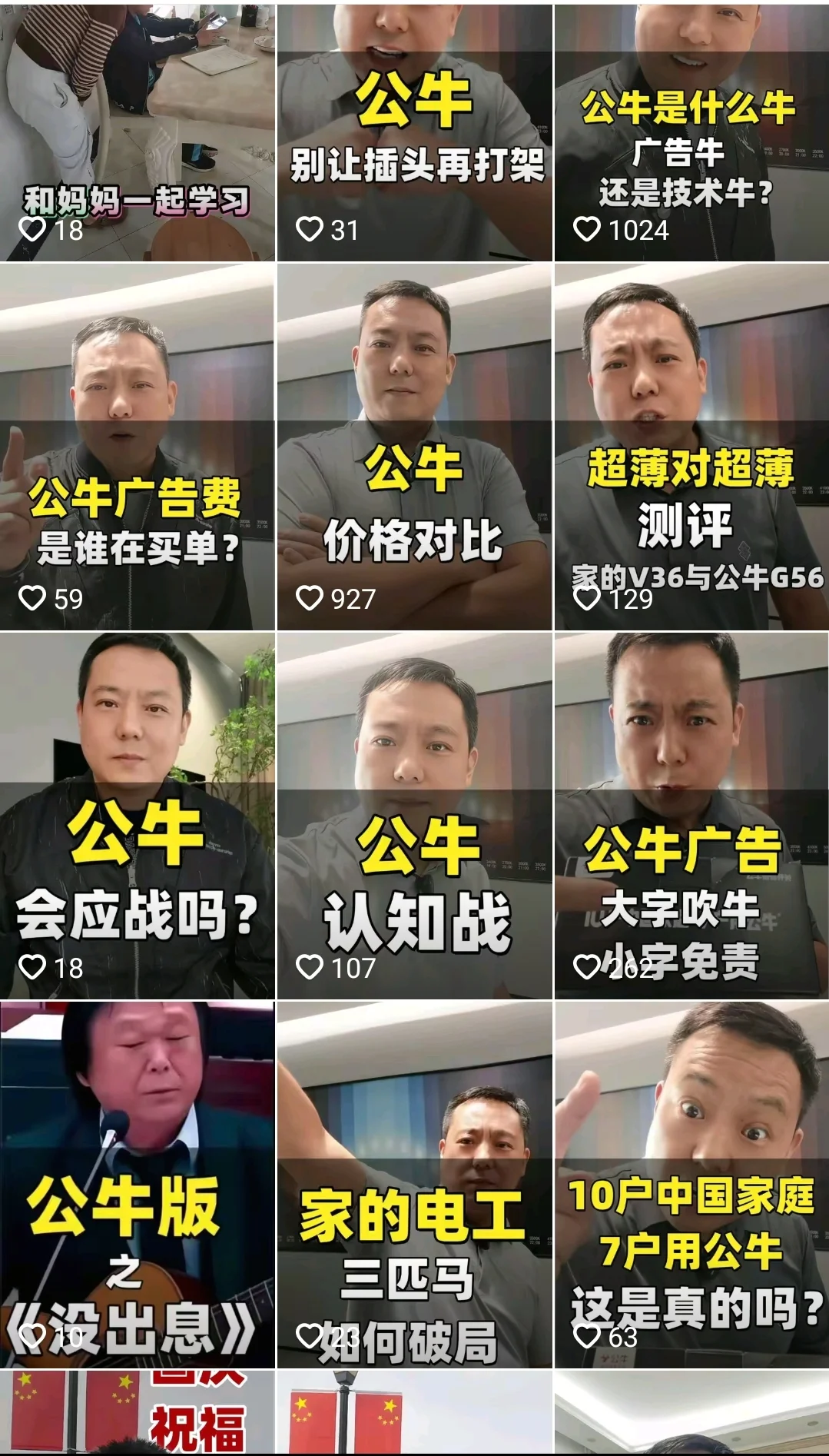Screen dimensions: 829x1456
Task: Play 家的电工 三匹马如何破局 video
Action: coord(414,1184)
